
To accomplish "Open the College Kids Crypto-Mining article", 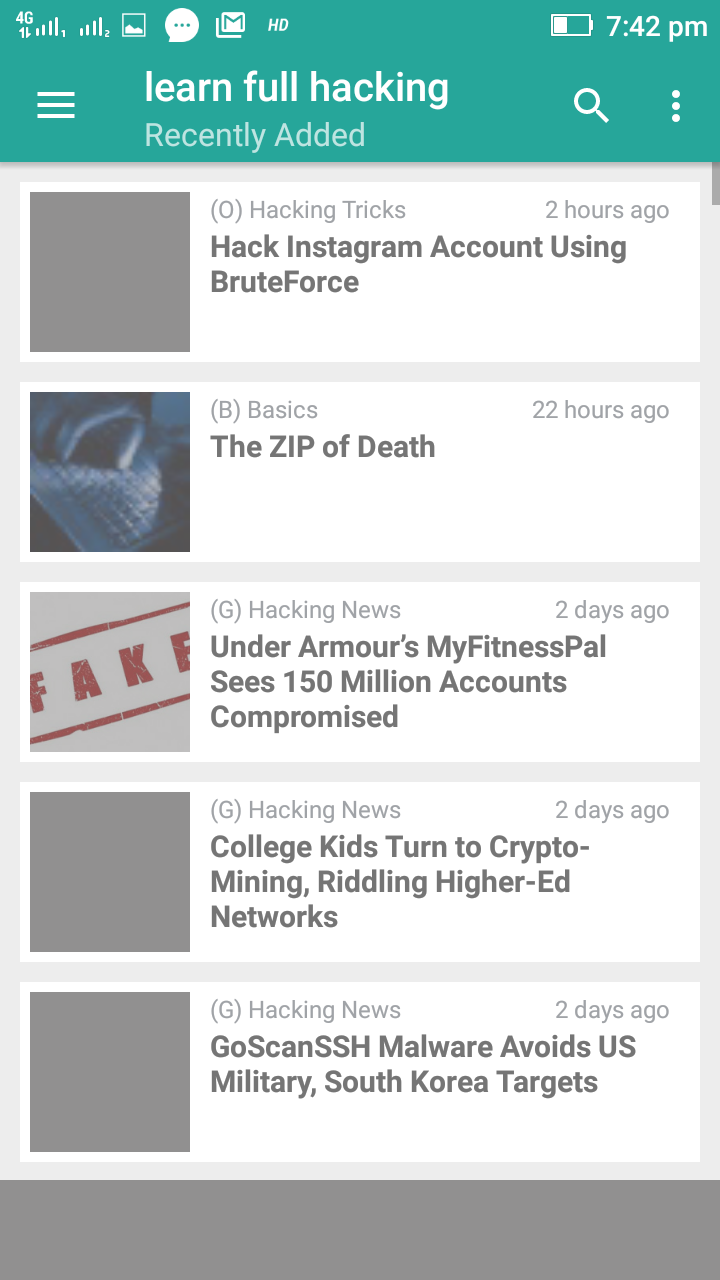I will coord(399,881).
